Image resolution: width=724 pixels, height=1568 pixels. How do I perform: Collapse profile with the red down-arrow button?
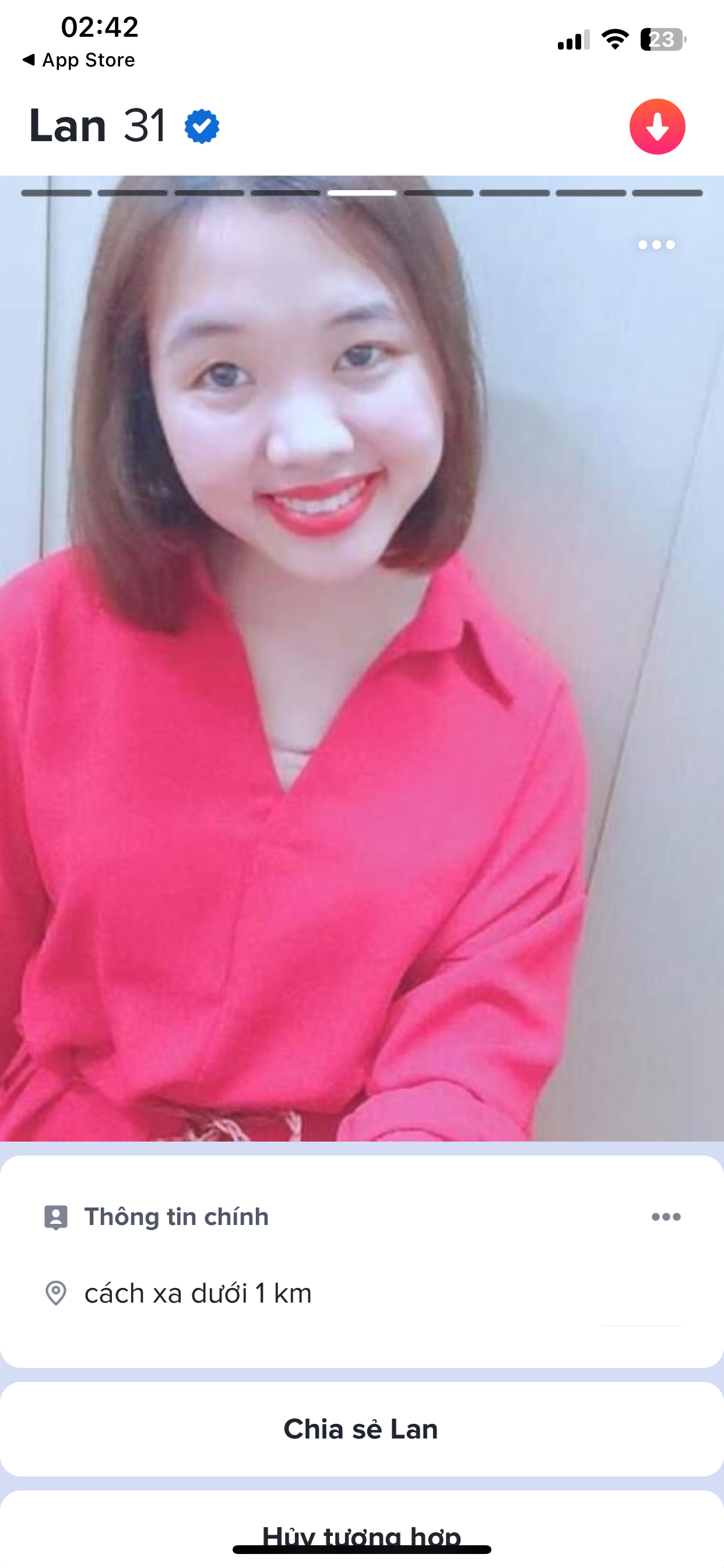point(657,127)
